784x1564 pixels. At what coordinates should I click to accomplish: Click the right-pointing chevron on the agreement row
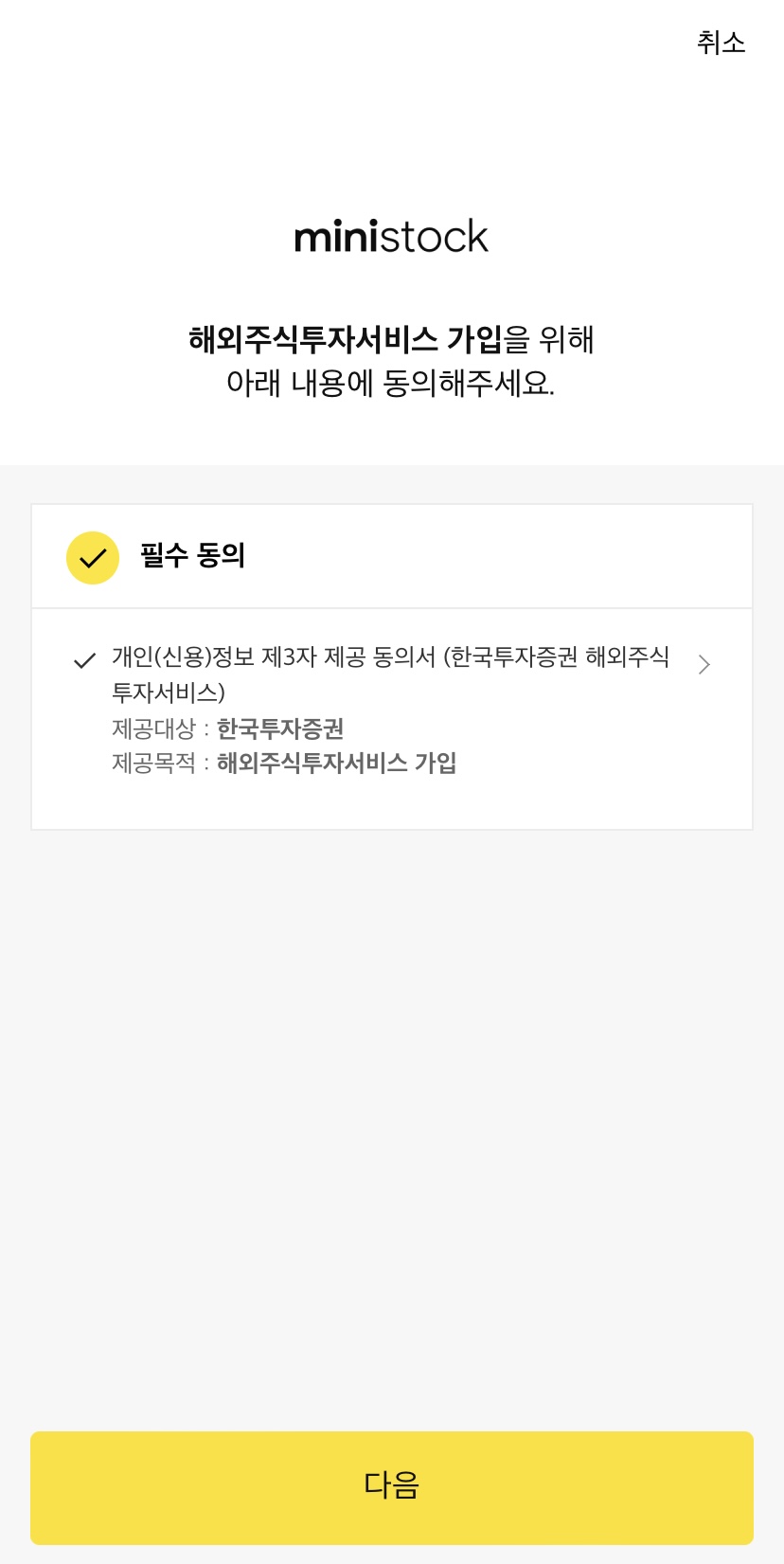tap(704, 664)
